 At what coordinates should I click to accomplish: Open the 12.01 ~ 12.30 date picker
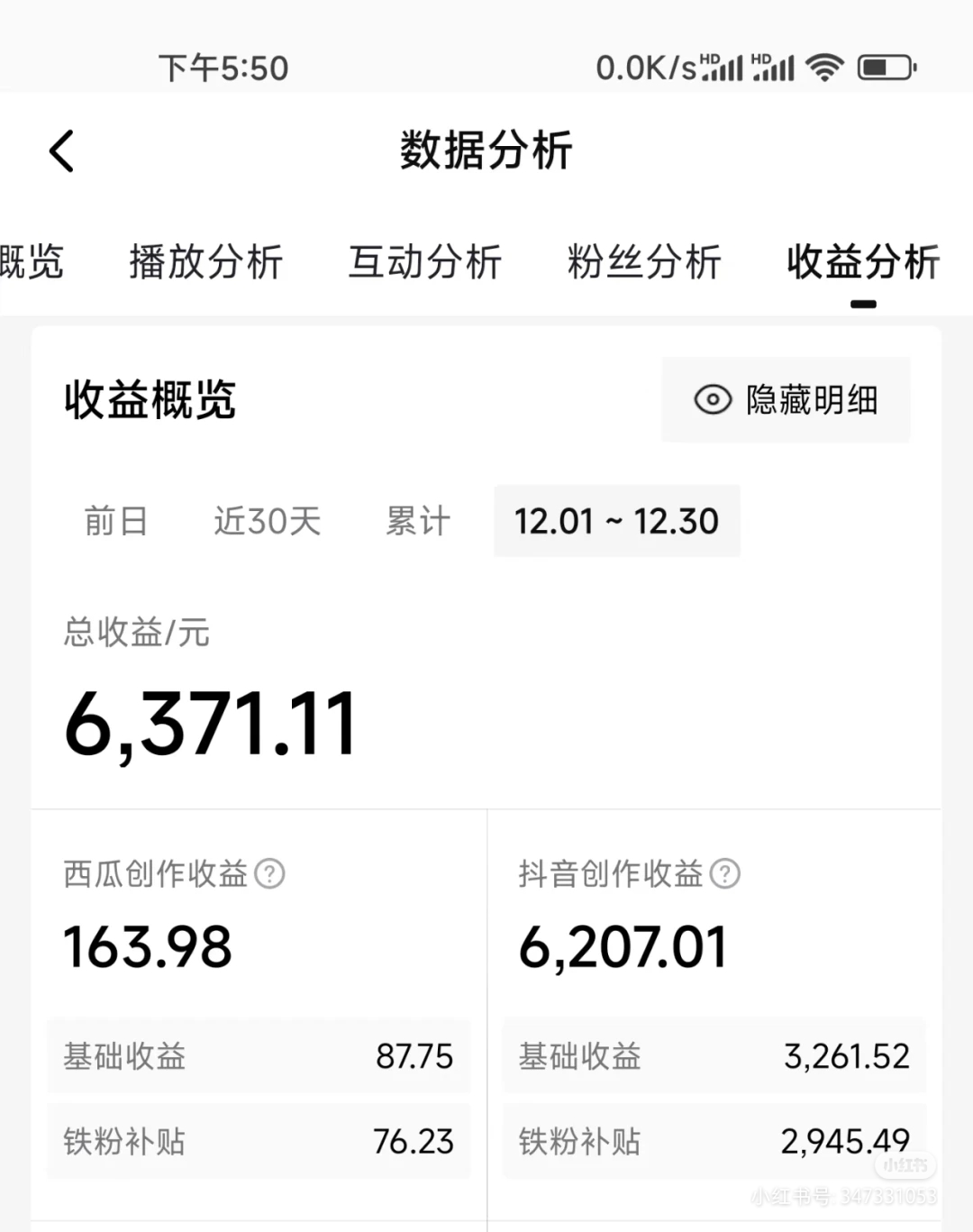pos(616,521)
